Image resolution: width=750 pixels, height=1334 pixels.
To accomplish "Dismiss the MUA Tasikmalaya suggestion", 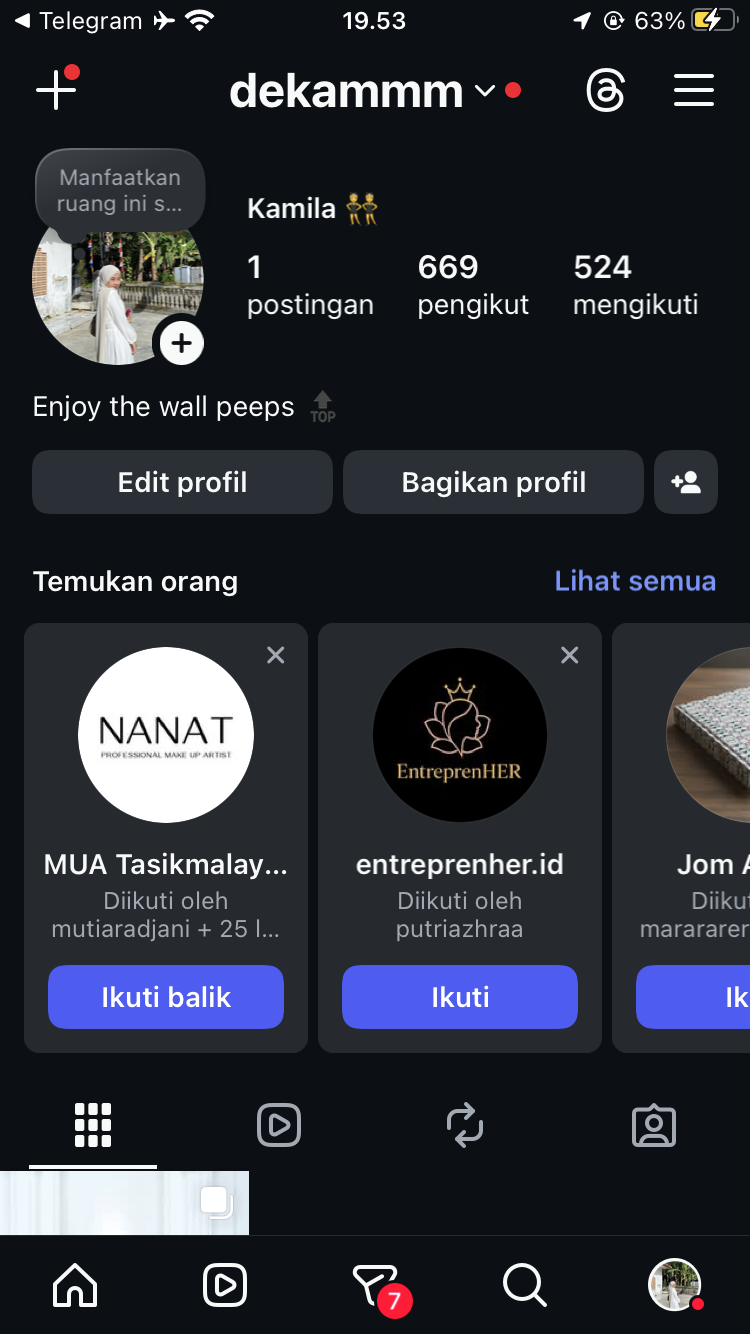I will coord(276,655).
